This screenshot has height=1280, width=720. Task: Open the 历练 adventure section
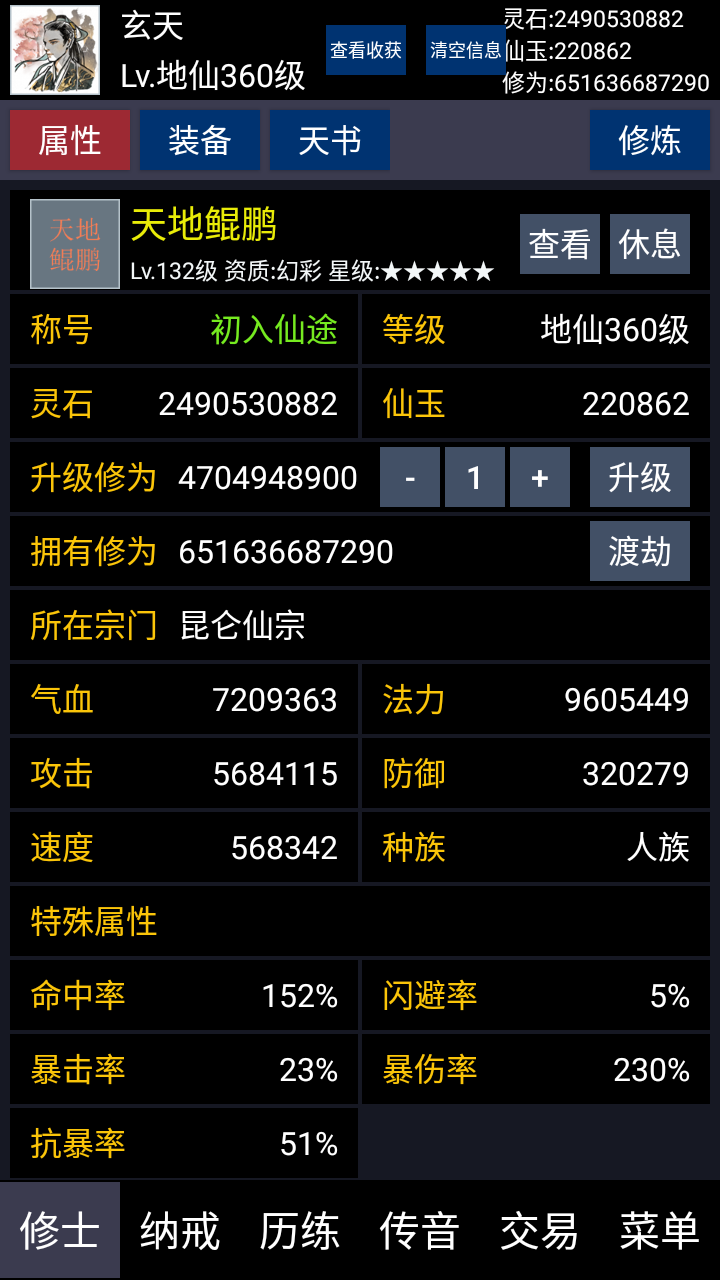pyautogui.click(x=297, y=1232)
